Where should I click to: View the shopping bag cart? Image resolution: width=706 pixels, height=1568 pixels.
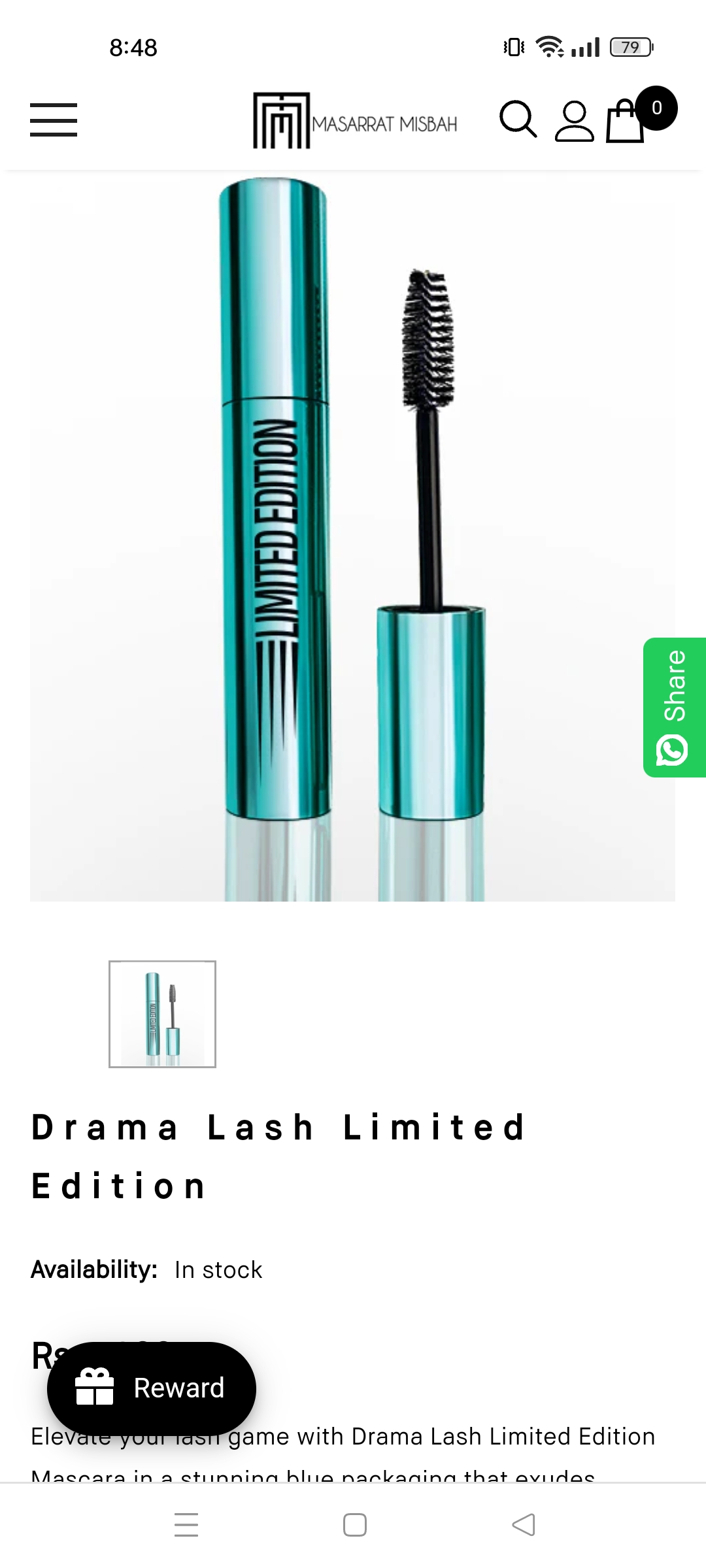(626, 122)
